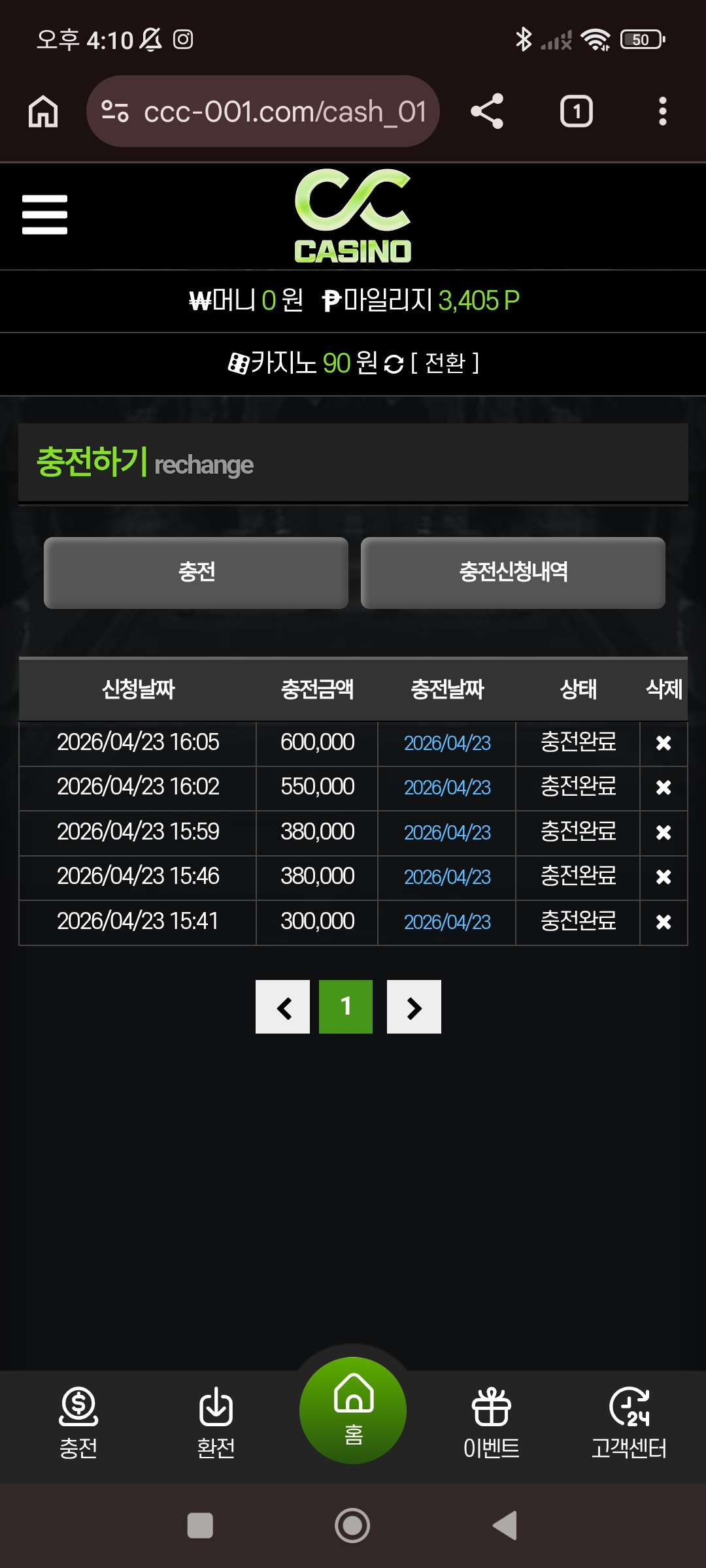Refresh the 카지노 balance
The height and width of the screenshot is (1568, 706).
(394, 364)
